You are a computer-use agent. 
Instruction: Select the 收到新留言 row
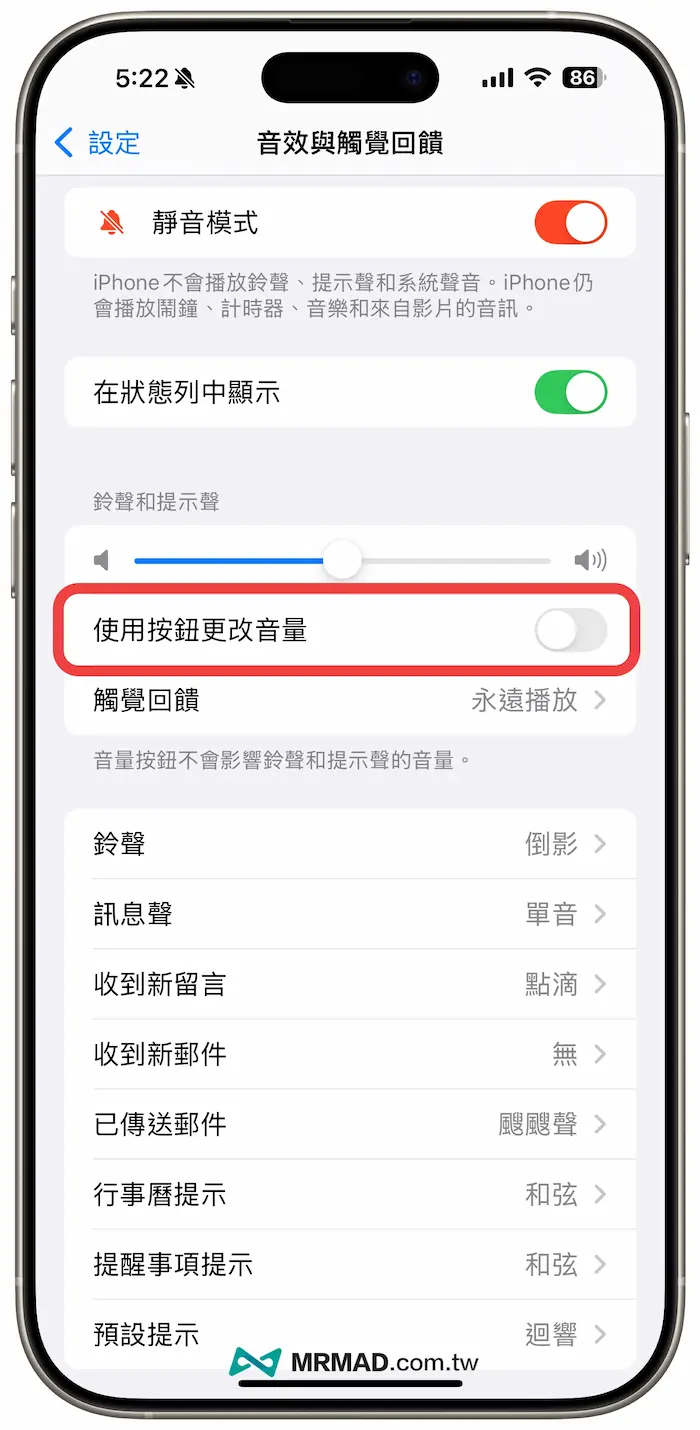click(350, 984)
